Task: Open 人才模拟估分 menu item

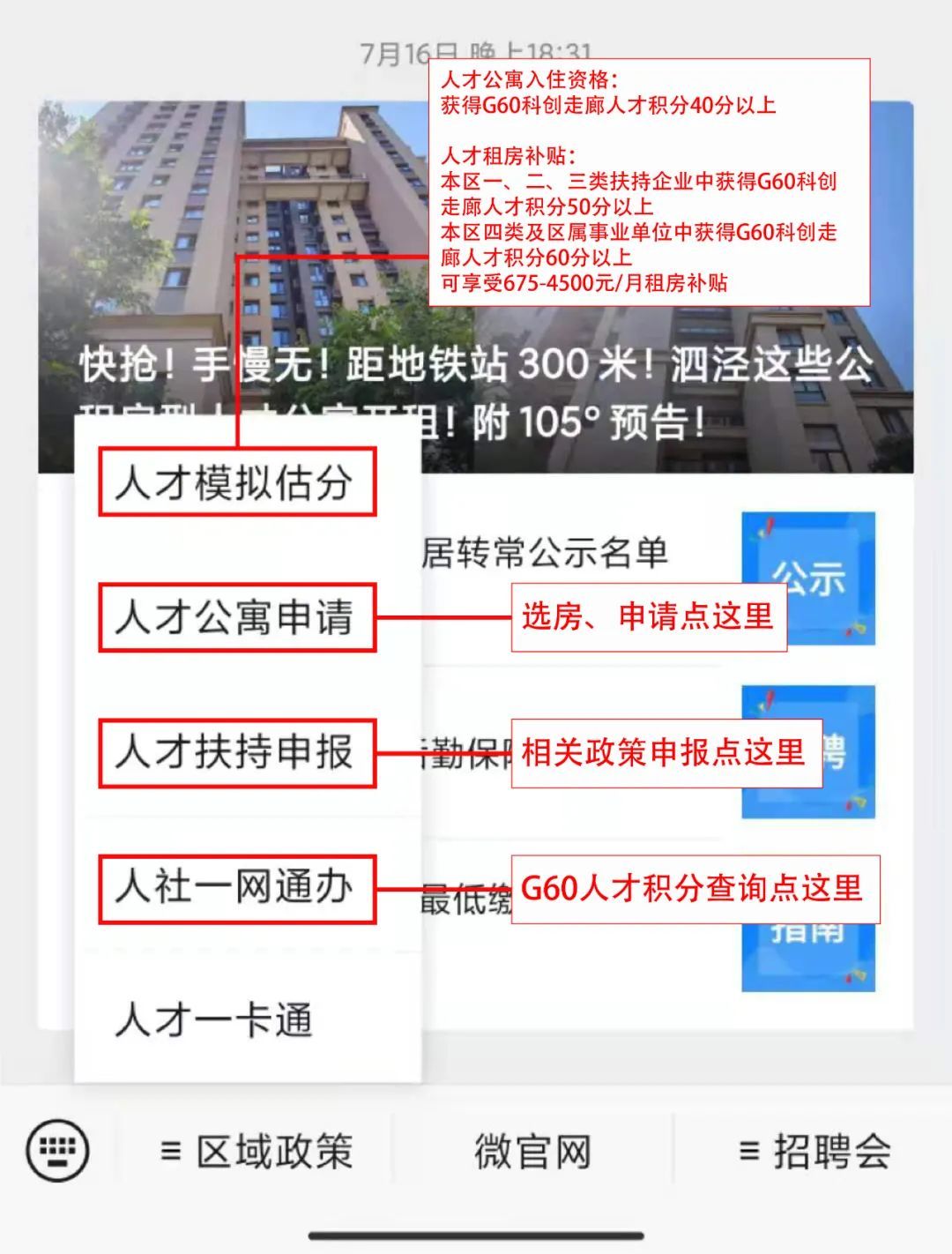Action: click(235, 482)
